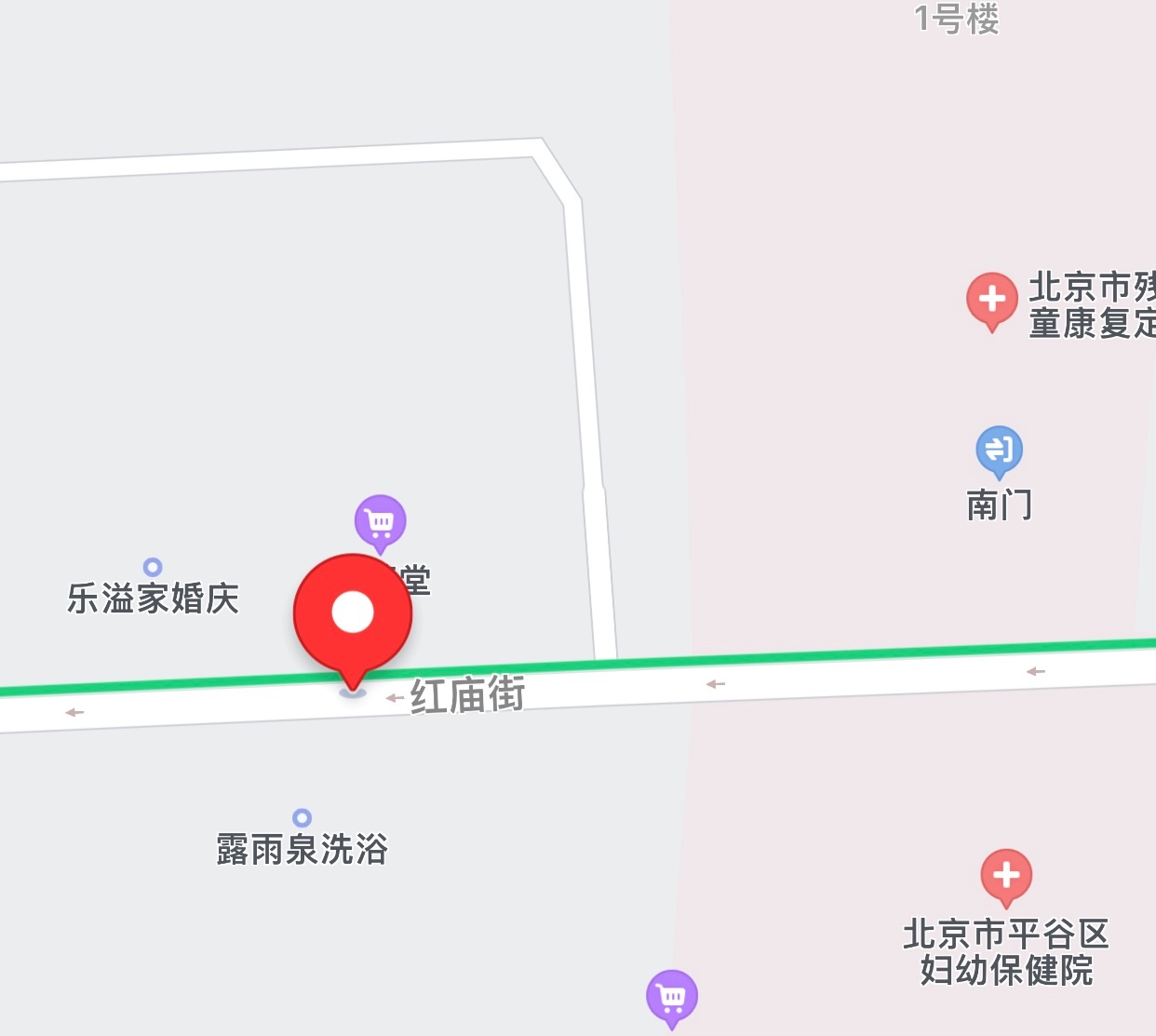
Task: Open the 乐溢家婚庆 place marker
Action: 153,568
